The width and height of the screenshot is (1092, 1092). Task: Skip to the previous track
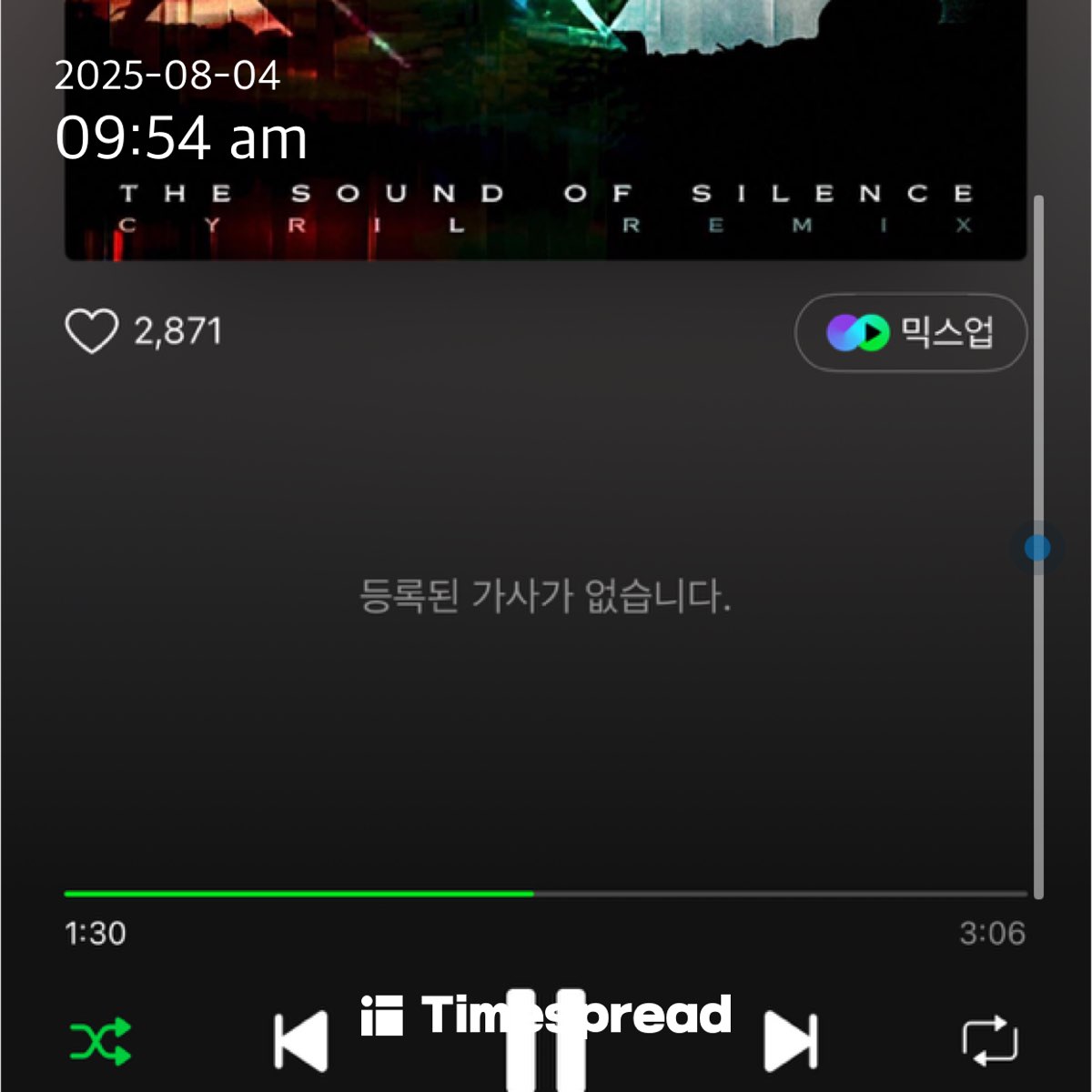pyautogui.click(x=301, y=1041)
